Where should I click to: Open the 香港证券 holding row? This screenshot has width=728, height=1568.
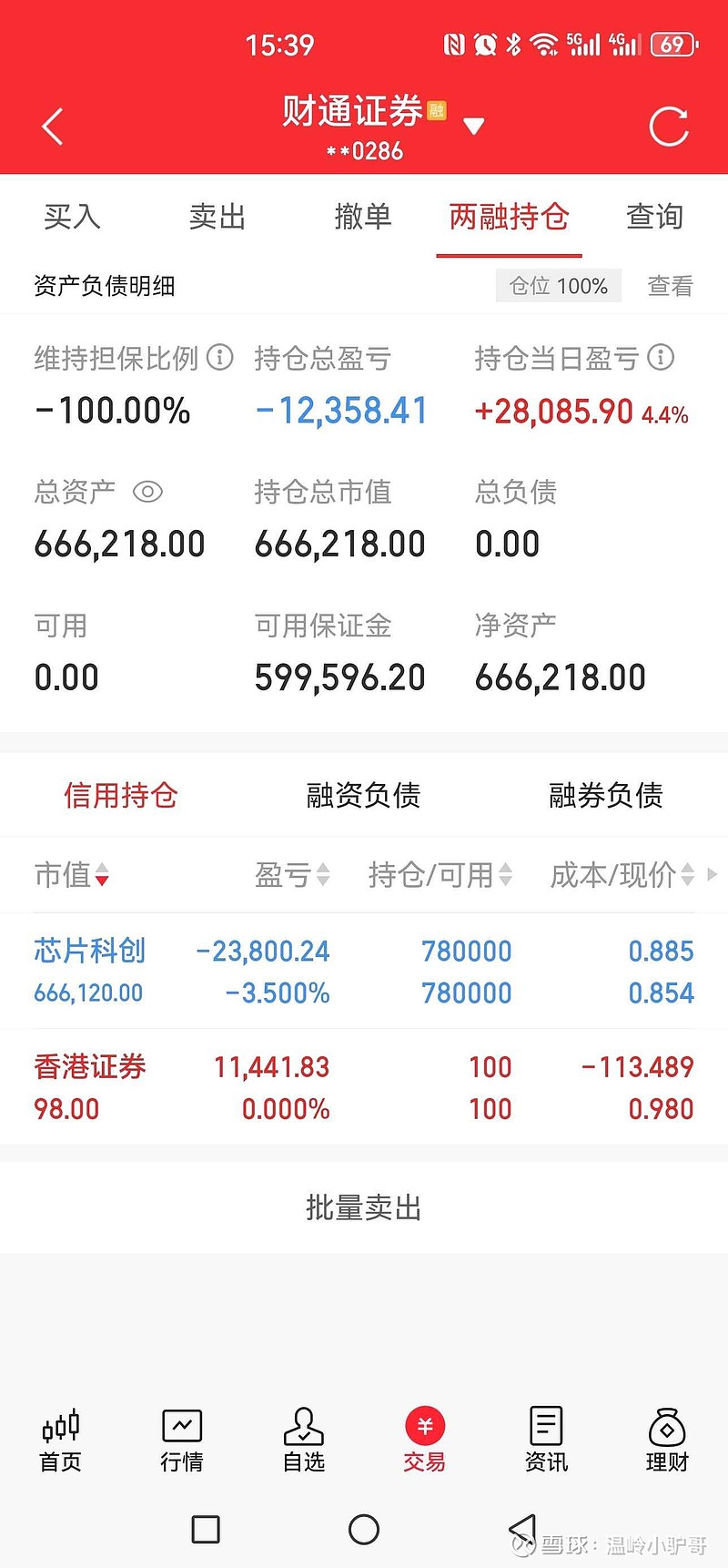coord(364,1087)
